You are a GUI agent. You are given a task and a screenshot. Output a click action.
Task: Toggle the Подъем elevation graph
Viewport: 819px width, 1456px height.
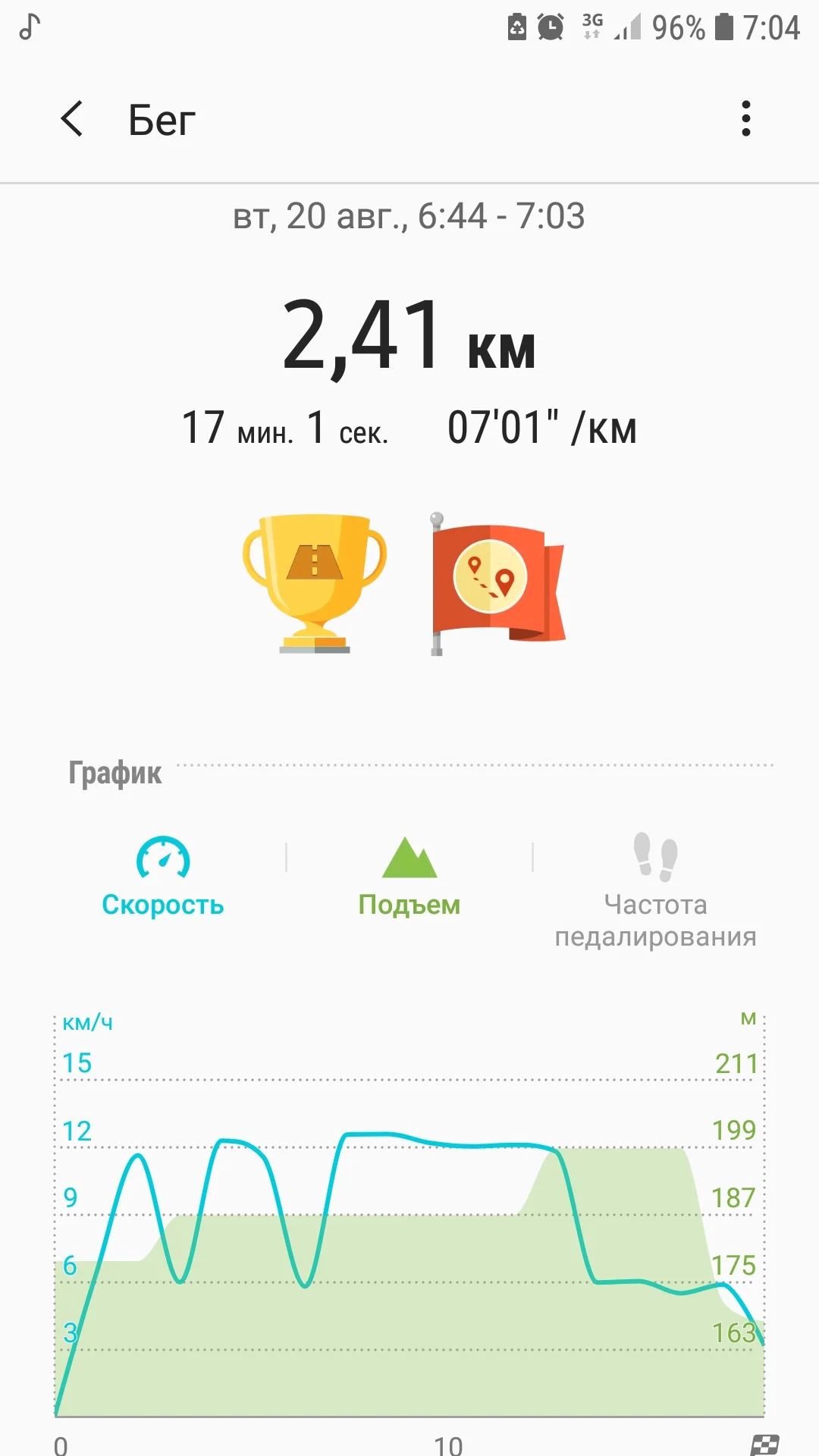click(x=409, y=877)
